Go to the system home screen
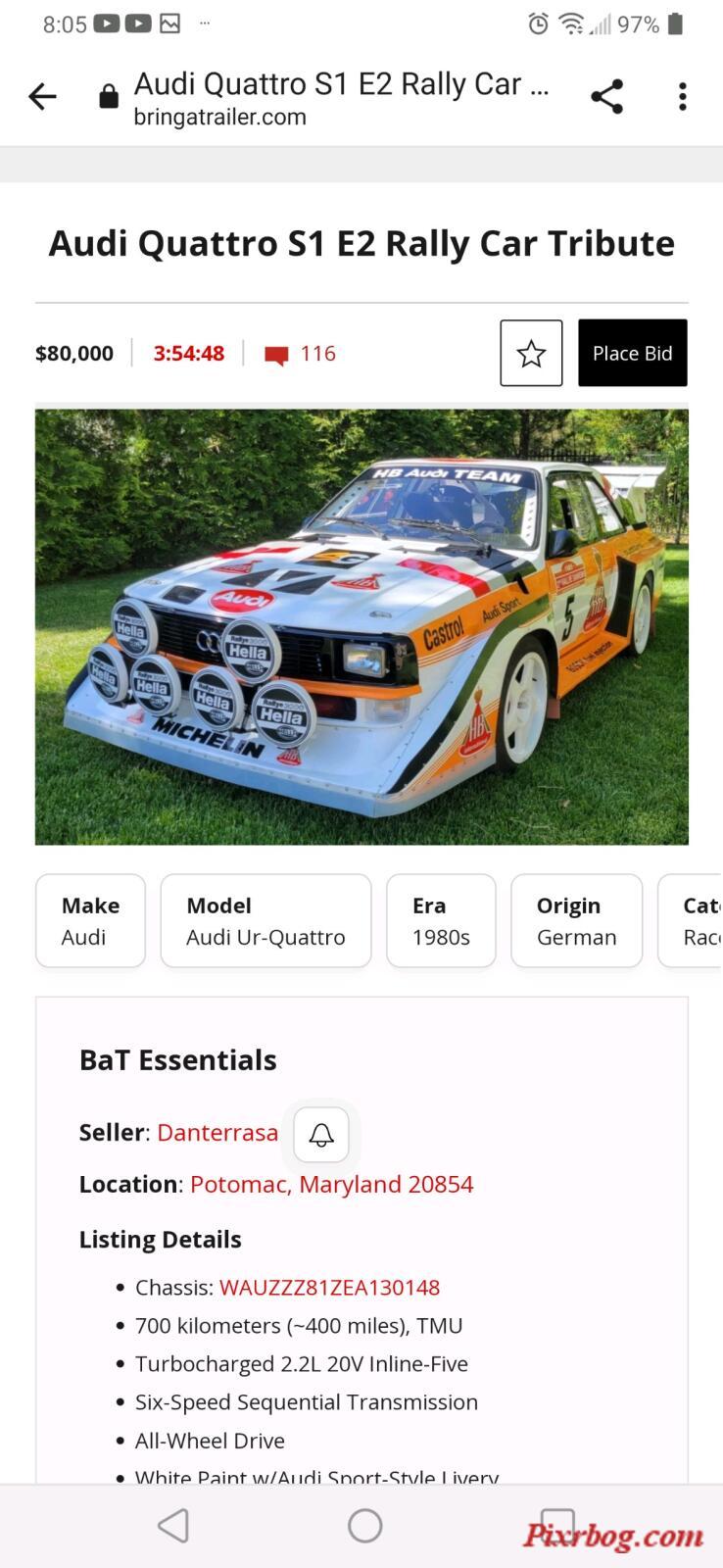Image resolution: width=723 pixels, height=1568 pixels. [x=364, y=1525]
